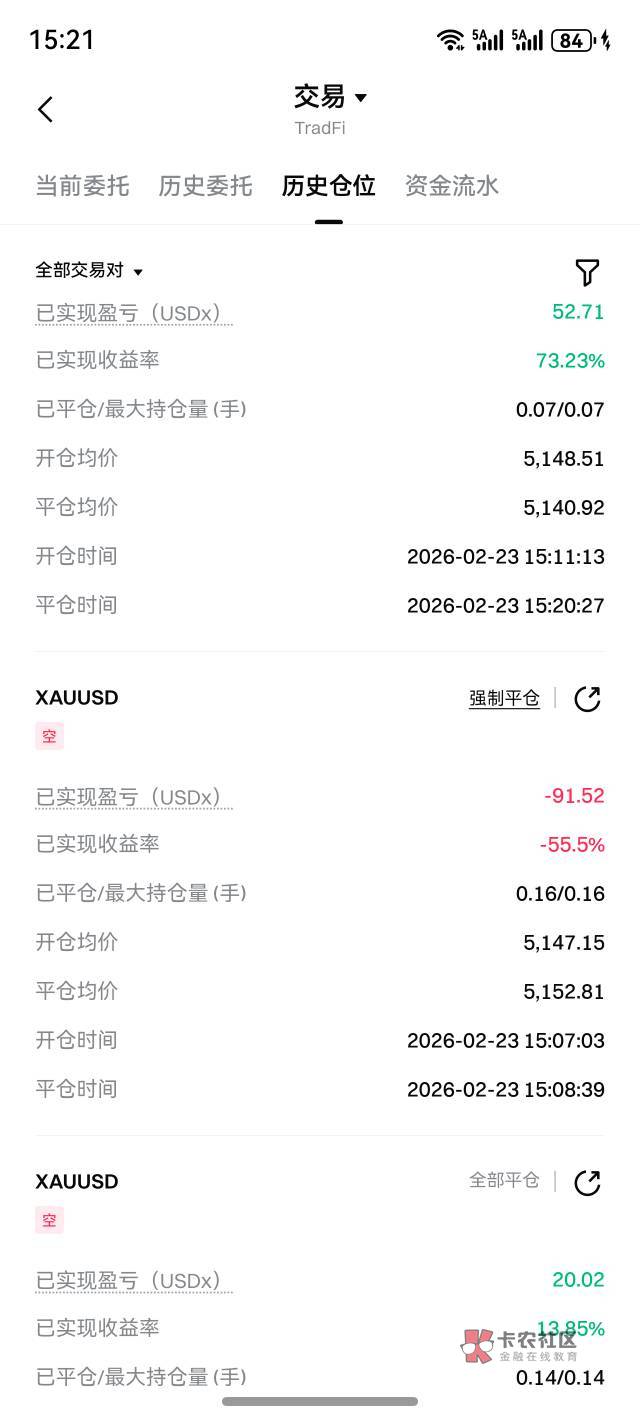Share the XAUUSD 全部平仓 position
The height and width of the screenshot is (1416, 640).
point(587,1183)
